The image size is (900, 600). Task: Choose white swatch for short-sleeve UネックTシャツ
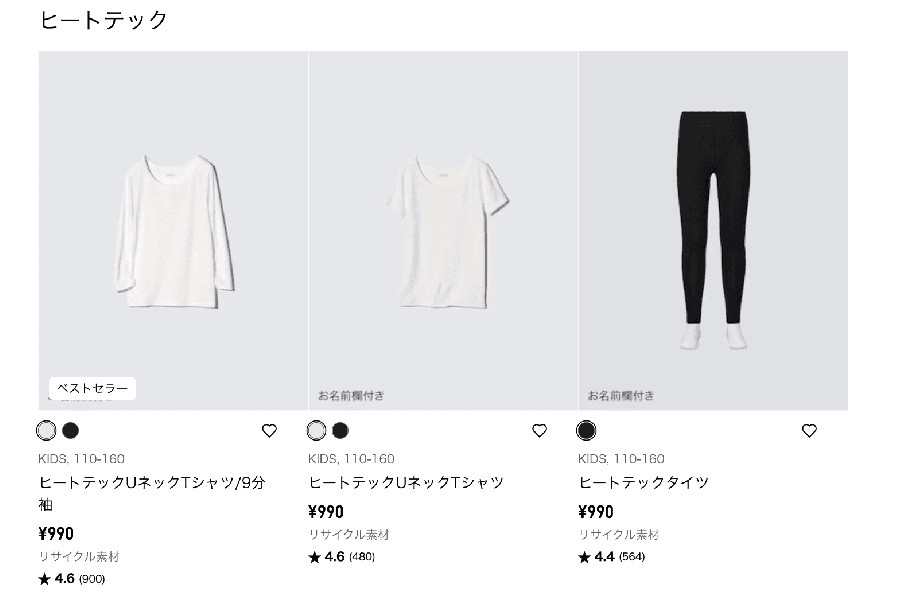point(316,431)
